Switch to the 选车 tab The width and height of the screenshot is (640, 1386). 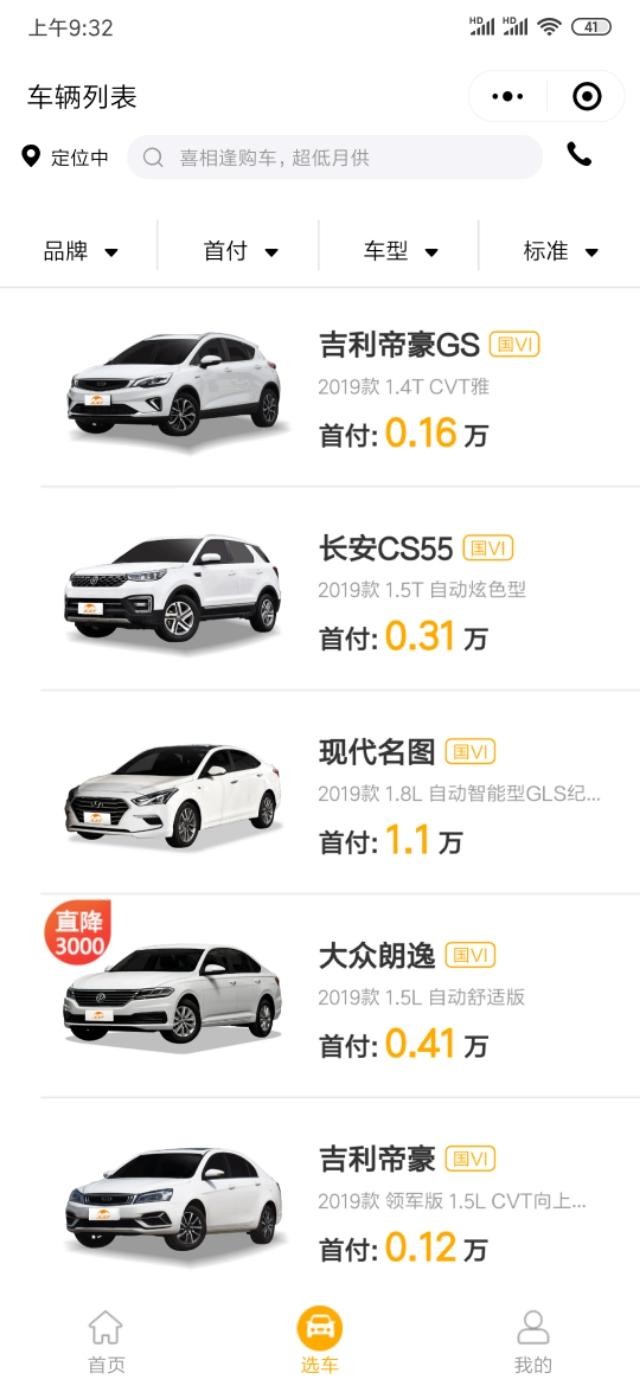(320, 1342)
